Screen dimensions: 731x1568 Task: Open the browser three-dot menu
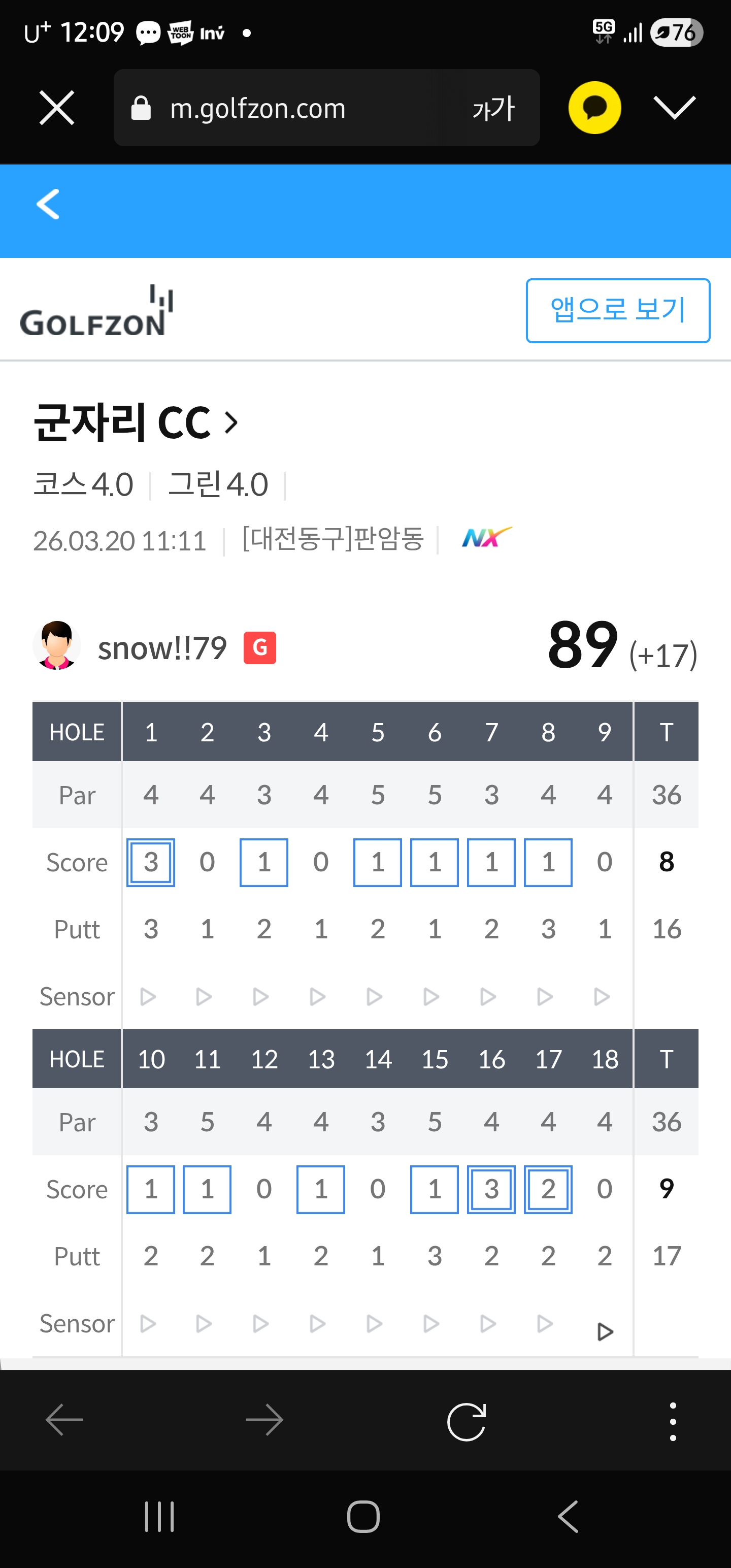tap(673, 1422)
